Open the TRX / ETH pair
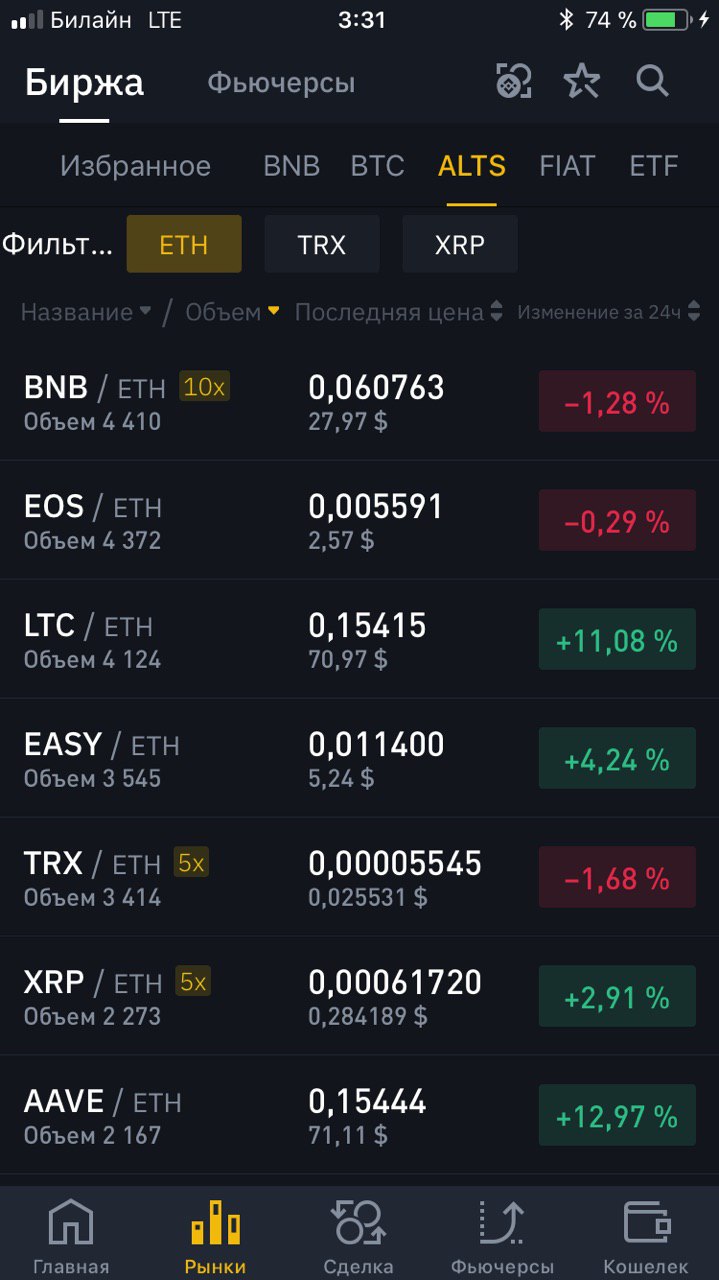 click(x=359, y=878)
